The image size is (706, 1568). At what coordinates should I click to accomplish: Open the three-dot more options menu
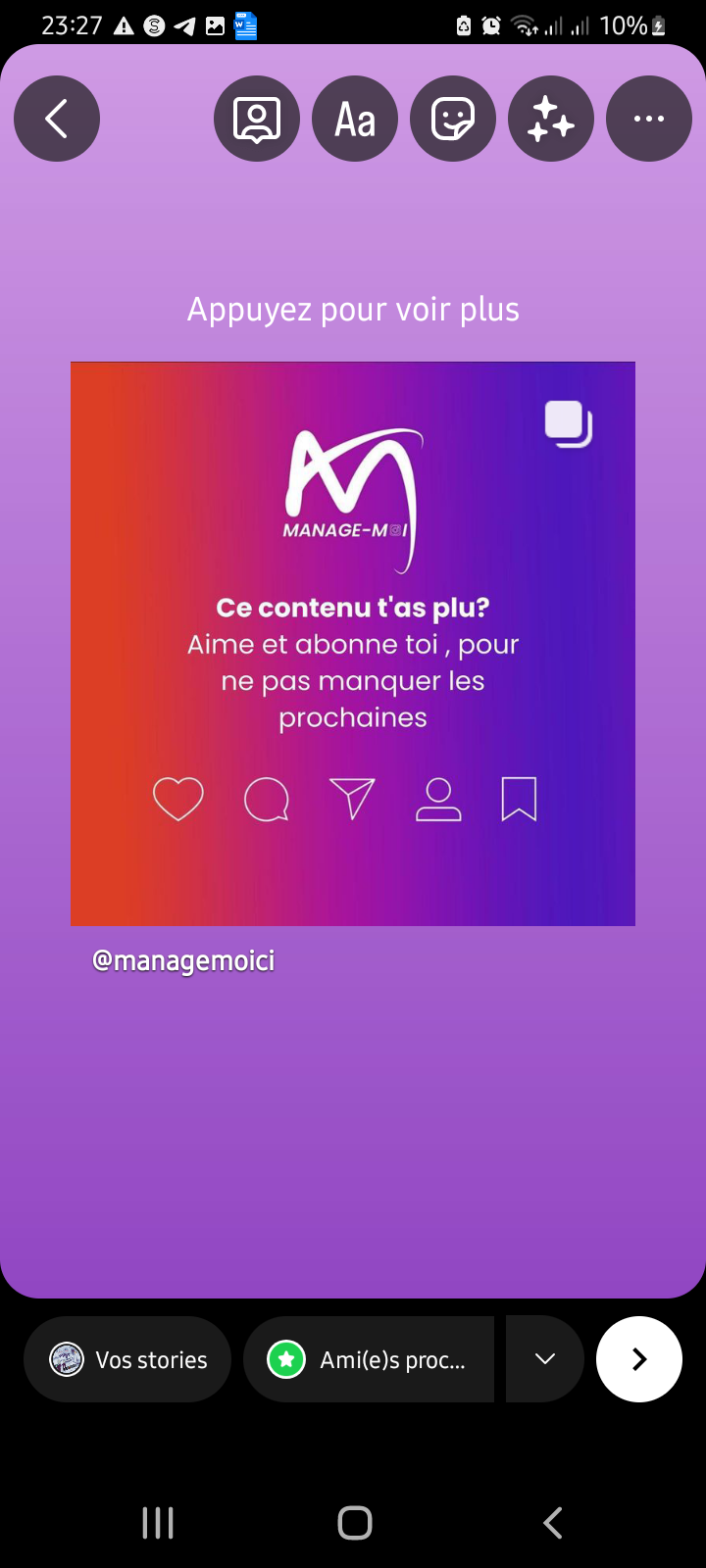[649, 119]
